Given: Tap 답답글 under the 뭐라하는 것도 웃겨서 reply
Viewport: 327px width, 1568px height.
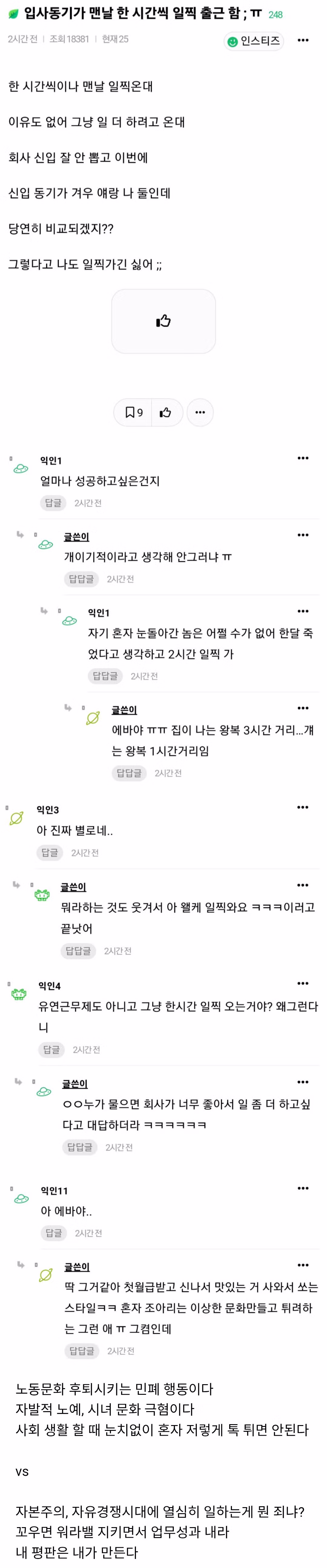Looking at the screenshot, I should pos(78,951).
